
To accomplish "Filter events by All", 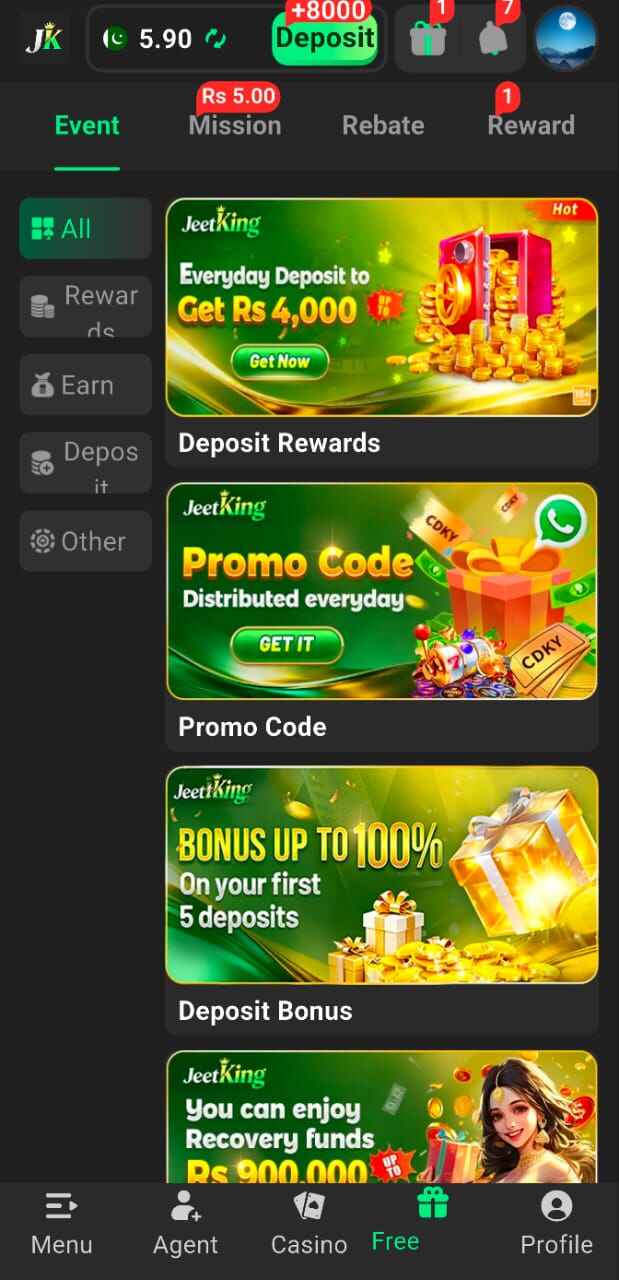I will pyautogui.click(x=85, y=229).
